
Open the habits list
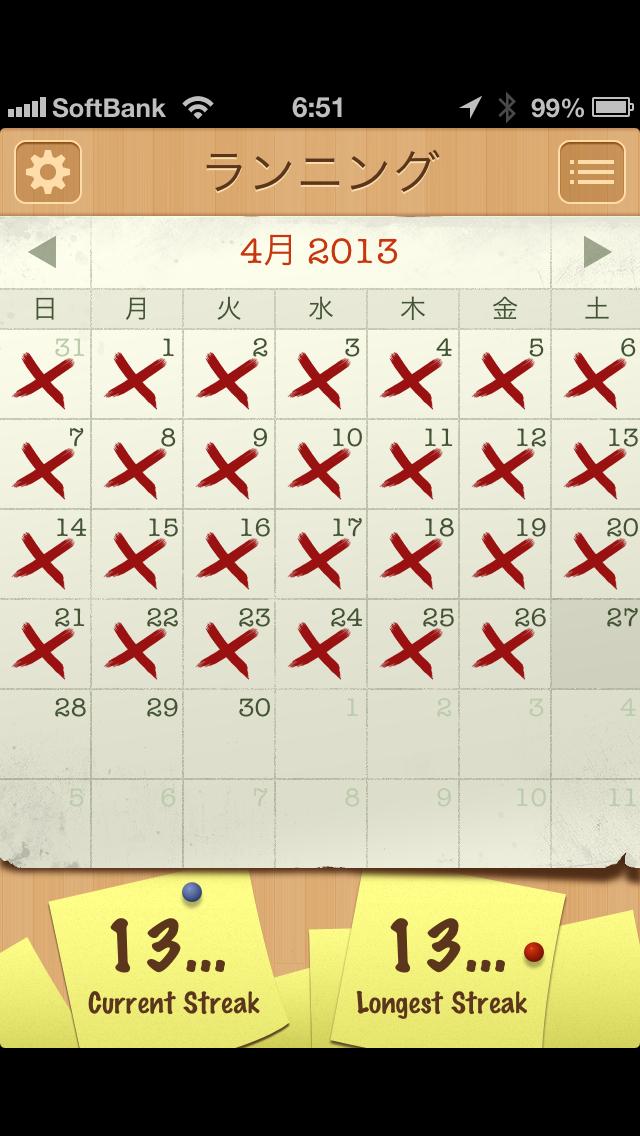coord(591,172)
